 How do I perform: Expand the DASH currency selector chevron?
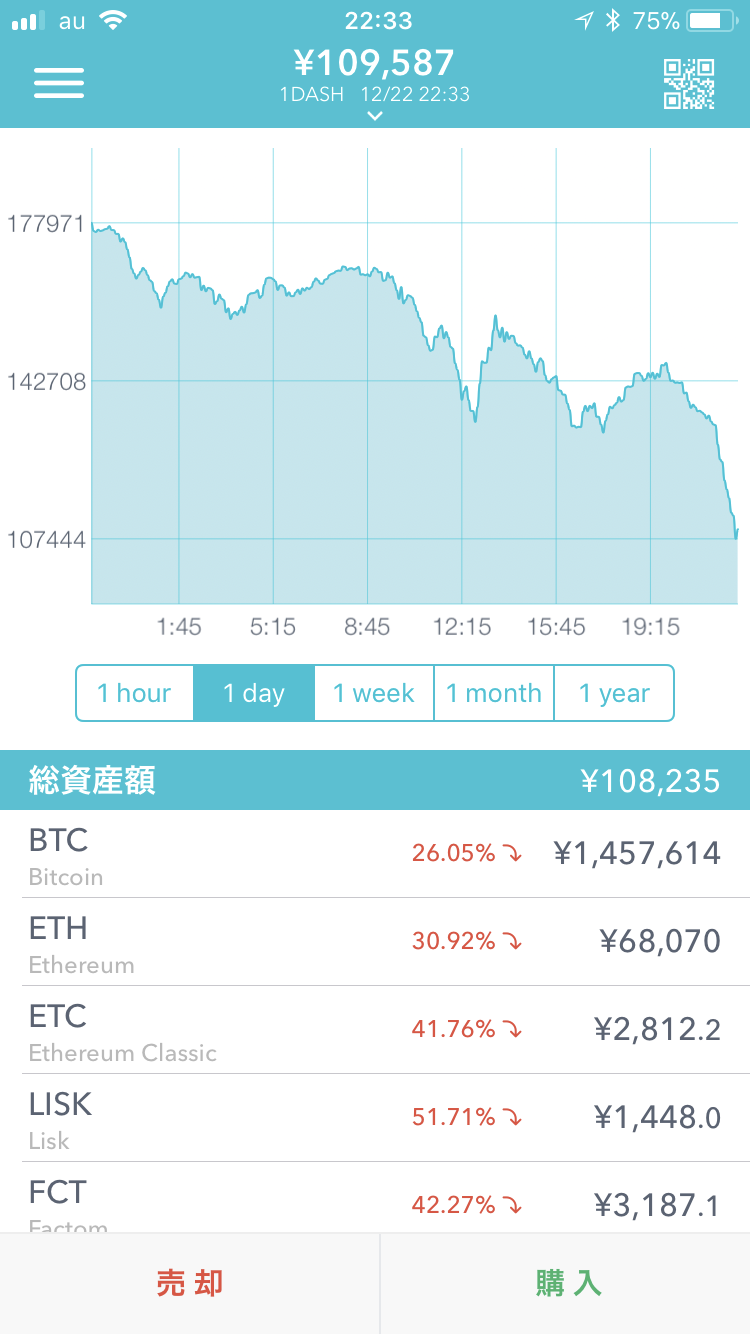tap(375, 116)
